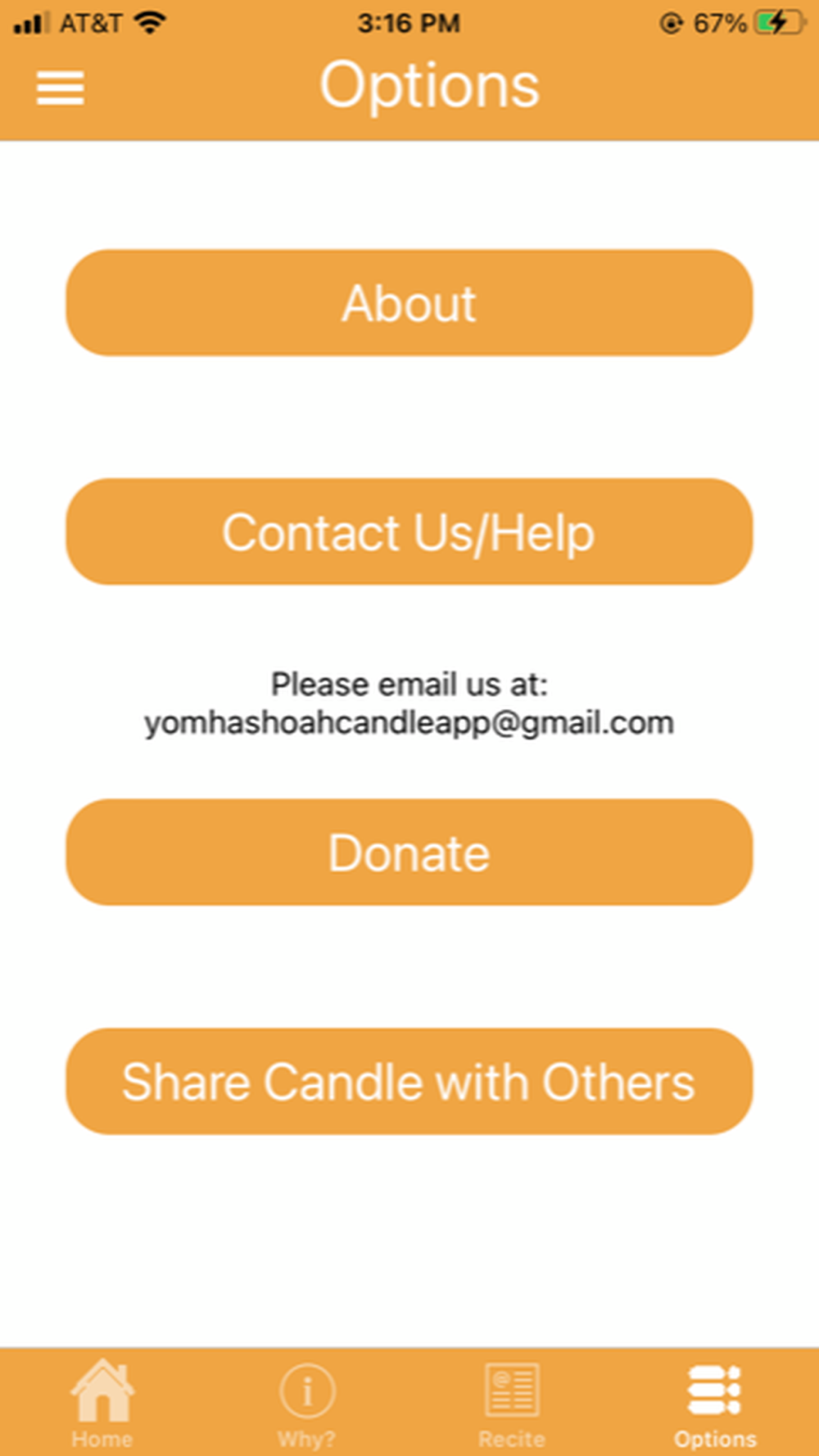Open the Recite tab
819x1456 pixels.
512,1402
